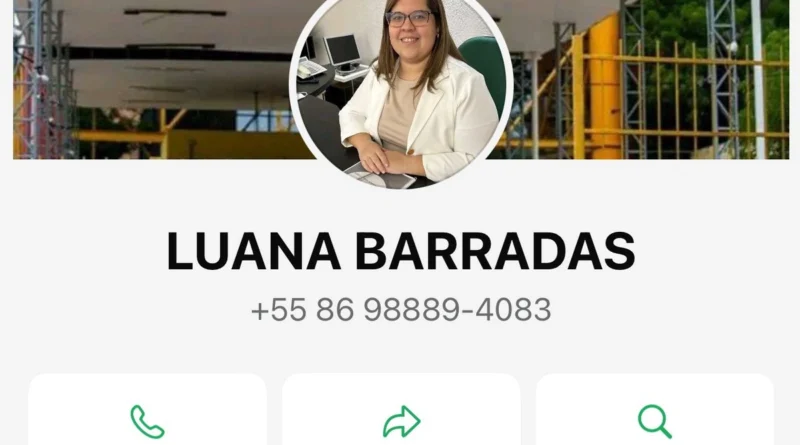This screenshot has width=800, height=445.
Task: Search the chat with the magnifier button
Action: click(655, 420)
